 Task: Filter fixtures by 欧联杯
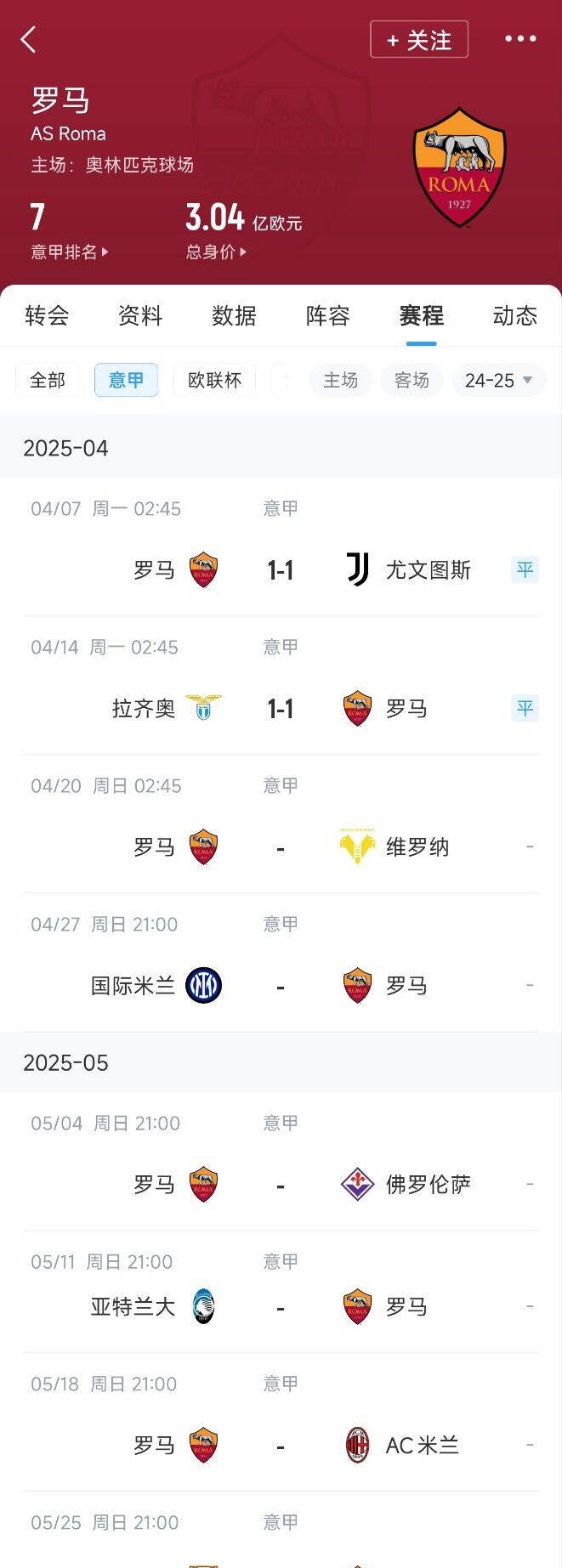point(214,380)
